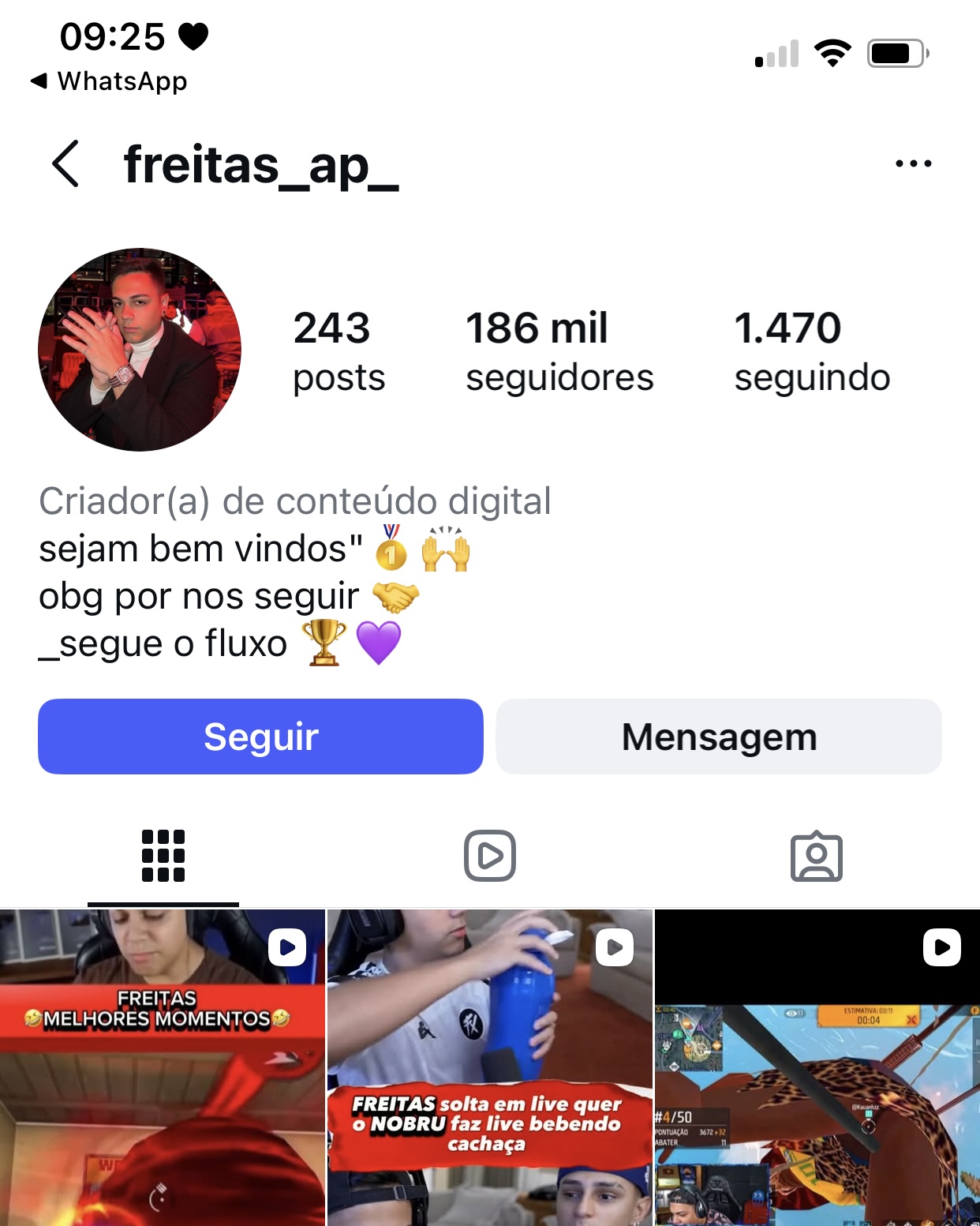This screenshot has height=1226, width=980.
Task: Return to WhatsApp via the top-left link
Action: (x=110, y=81)
